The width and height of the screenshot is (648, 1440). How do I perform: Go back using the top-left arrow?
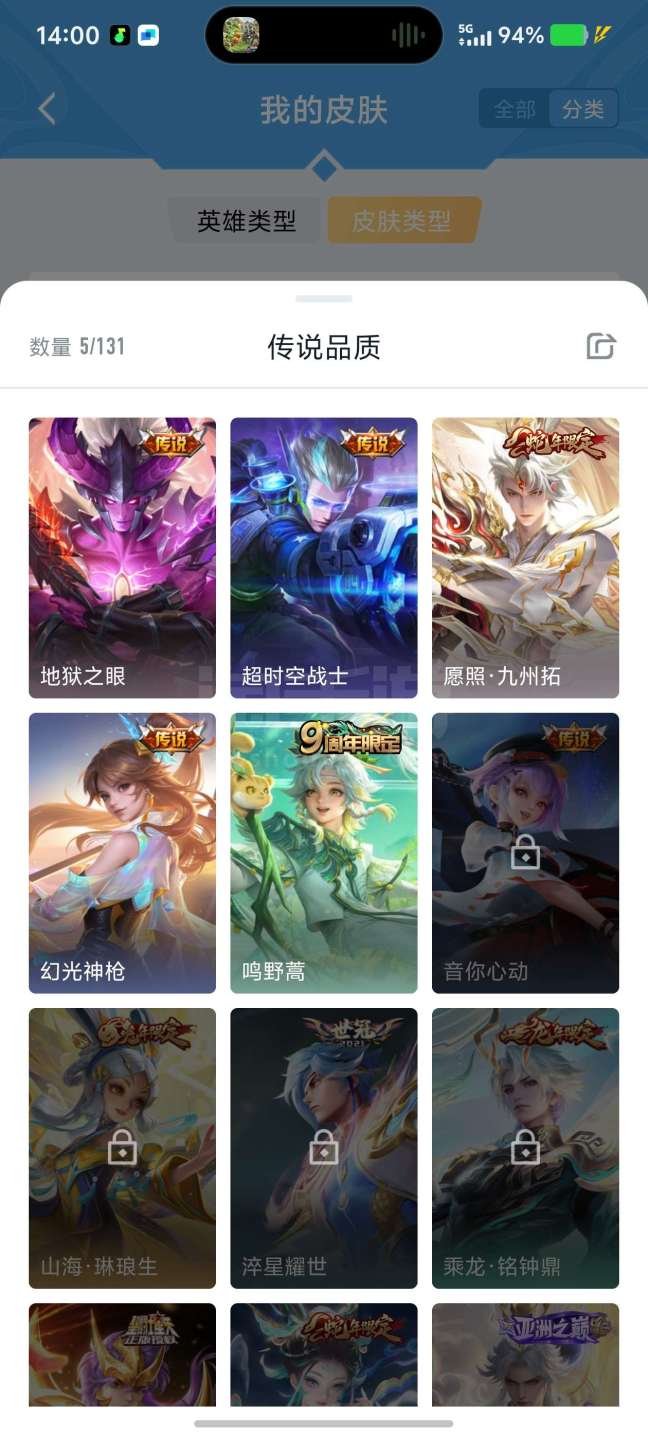[x=47, y=109]
